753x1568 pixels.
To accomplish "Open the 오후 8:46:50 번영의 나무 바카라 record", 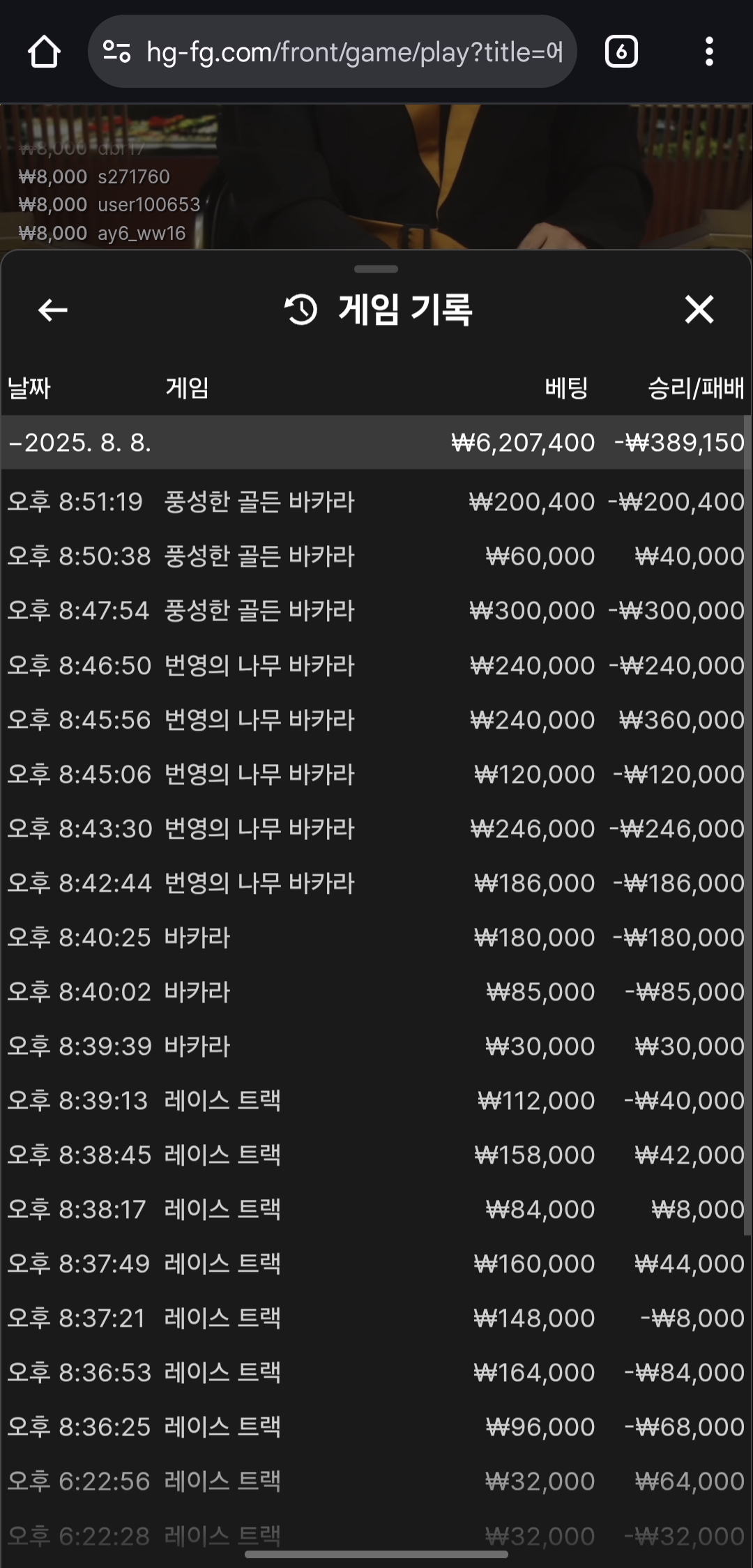I will pos(376,666).
